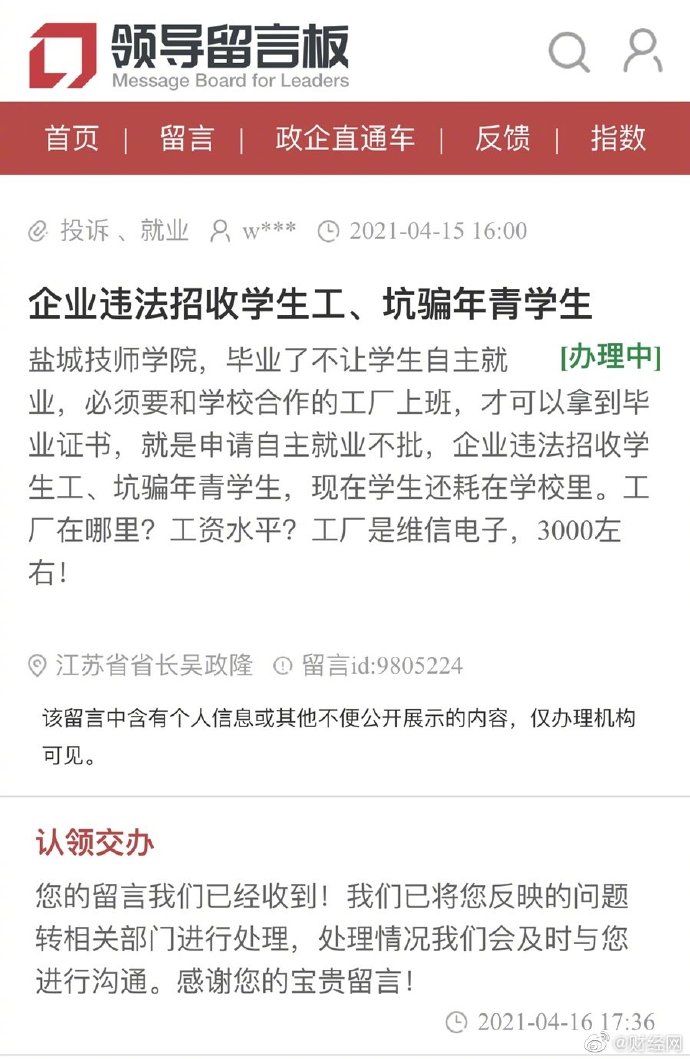Select the 反馈 nav item

tap(502, 138)
